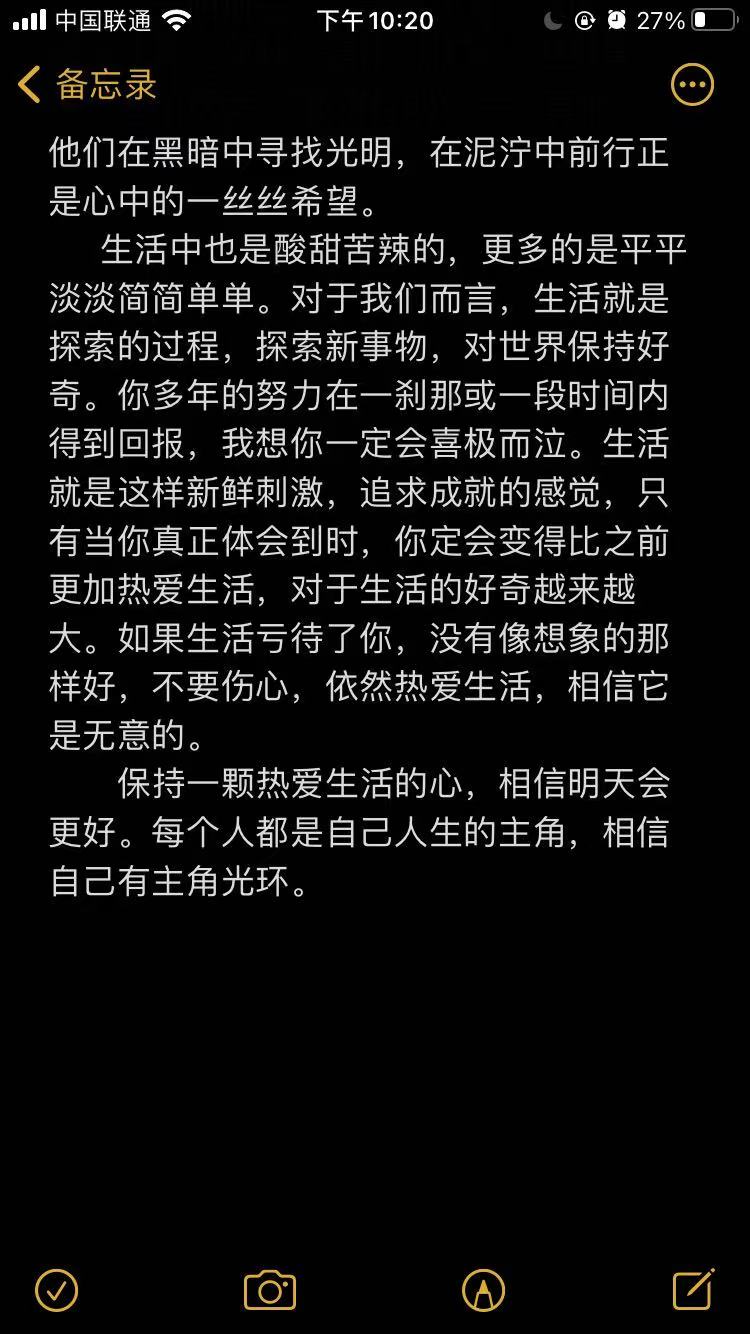Compose a new note
The image size is (750, 1334).
click(694, 1290)
